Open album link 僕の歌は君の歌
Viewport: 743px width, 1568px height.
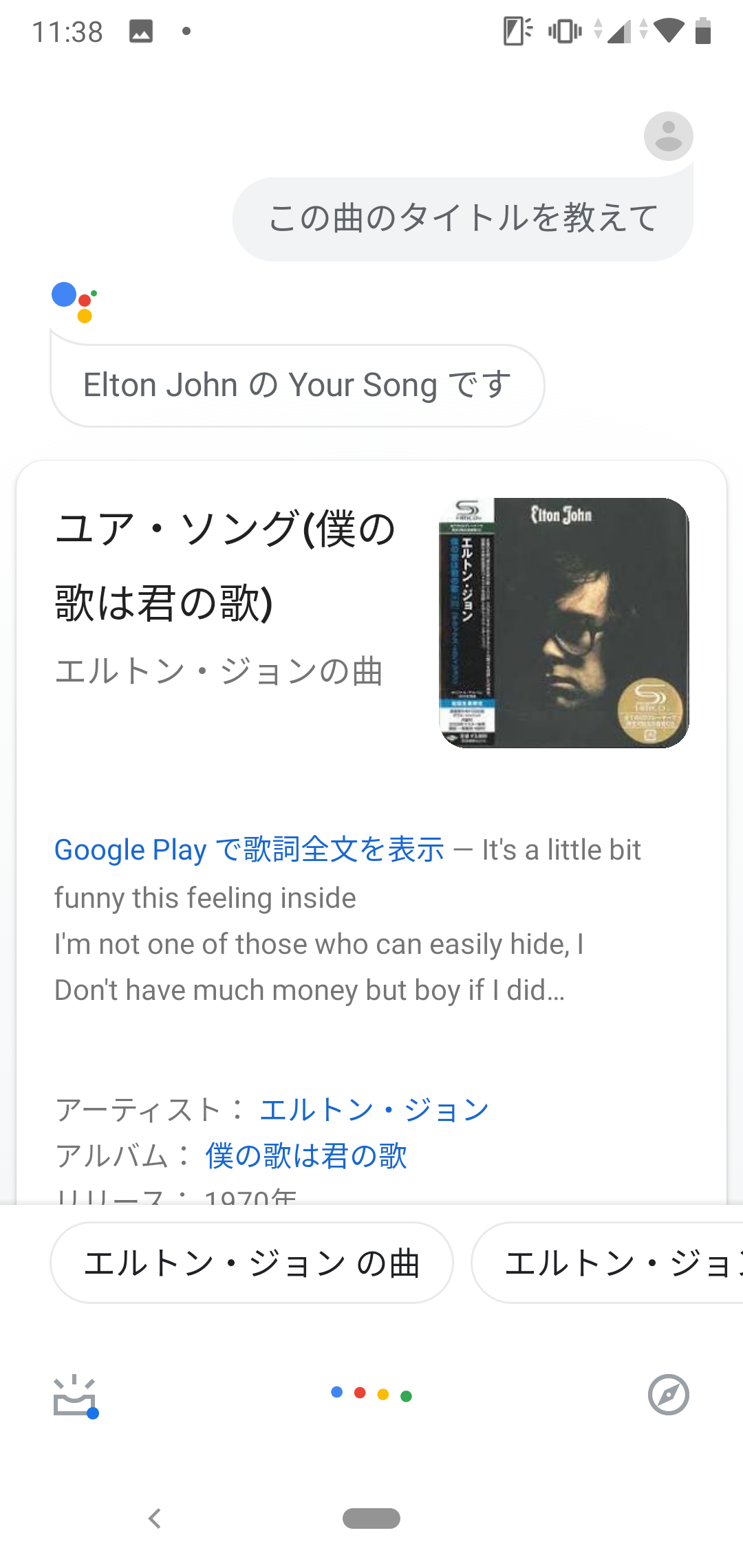point(306,1155)
